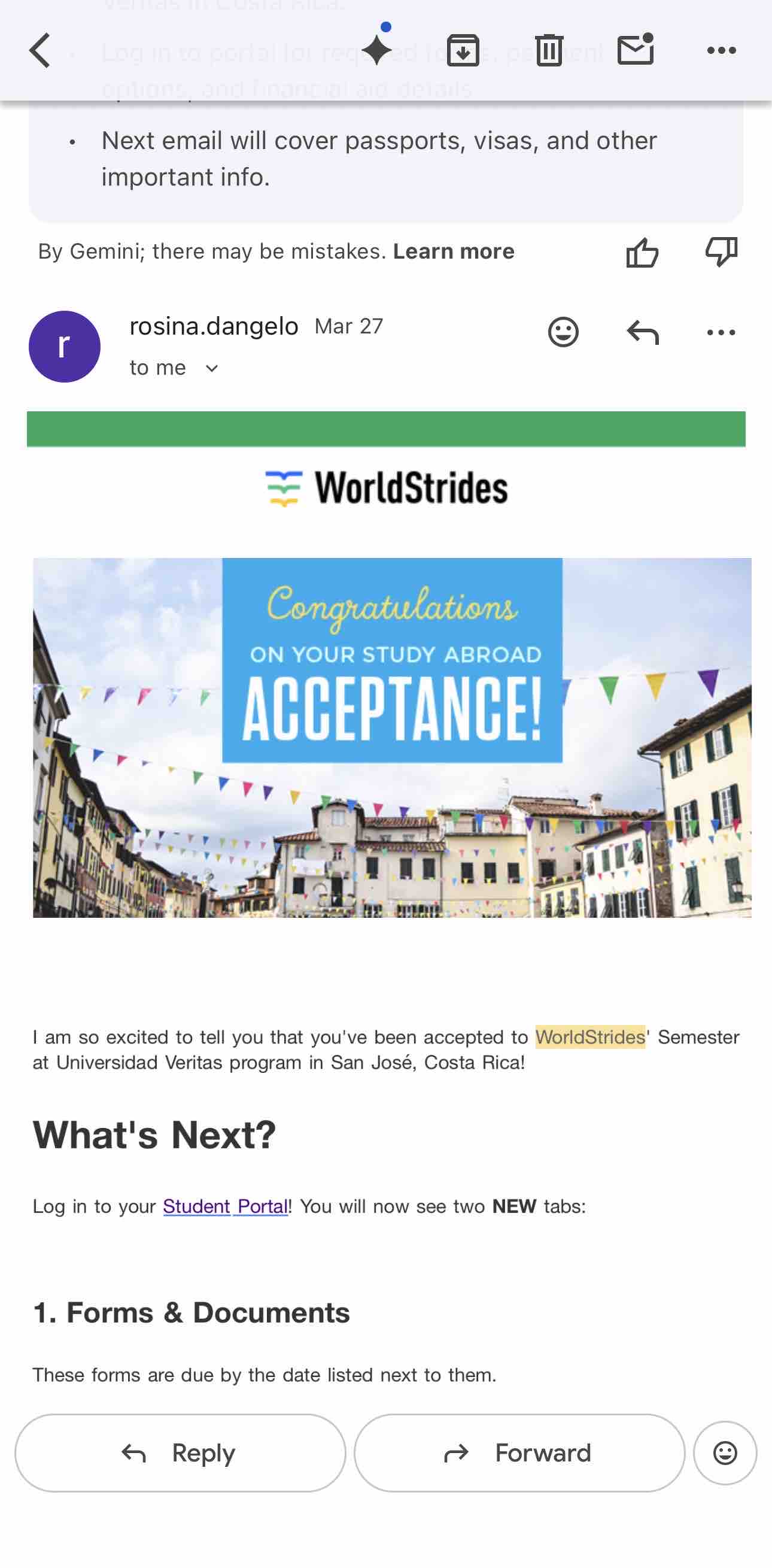772x1568 pixels.
Task: Open message options beside the reply arrow
Action: pyautogui.click(x=721, y=332)
